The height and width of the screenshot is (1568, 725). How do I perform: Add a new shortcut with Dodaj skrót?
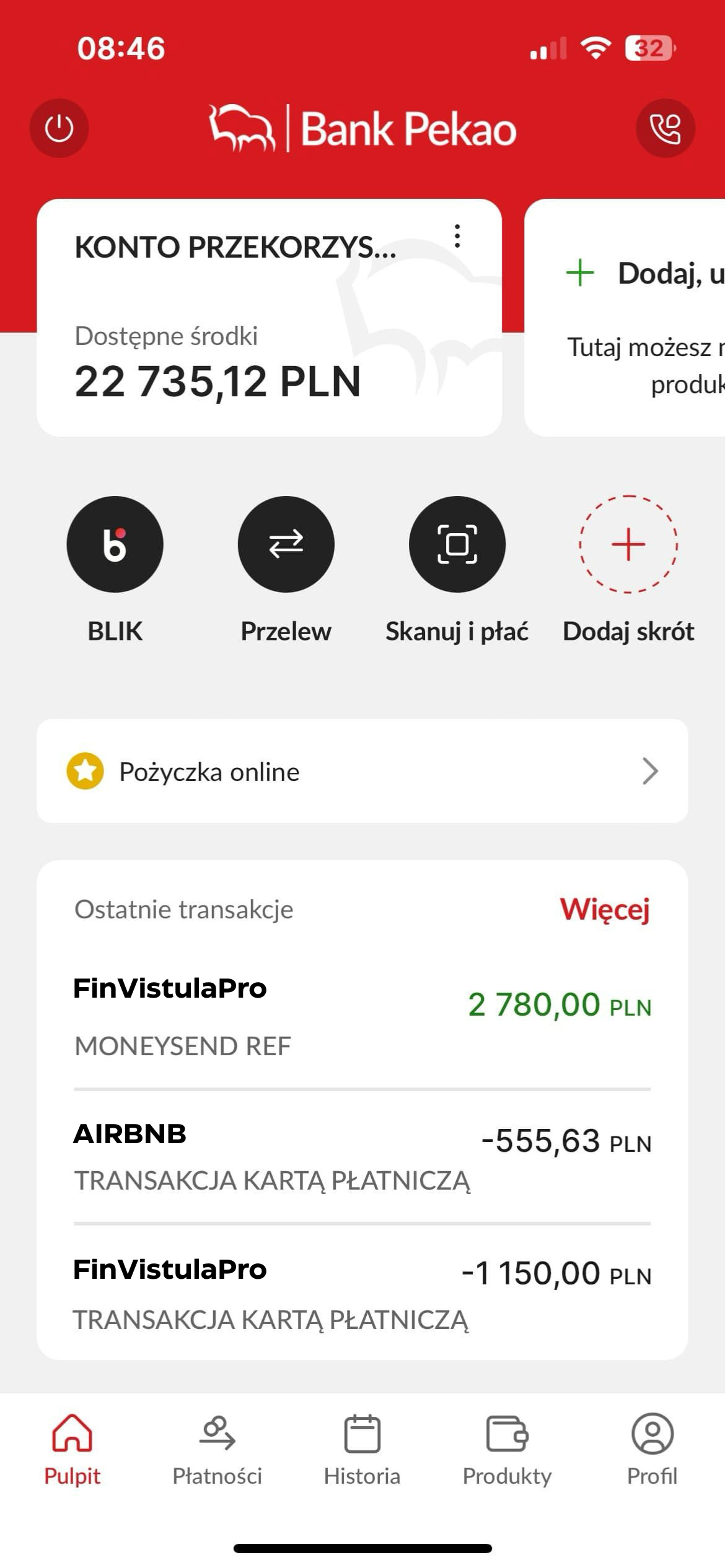[628, 544]
